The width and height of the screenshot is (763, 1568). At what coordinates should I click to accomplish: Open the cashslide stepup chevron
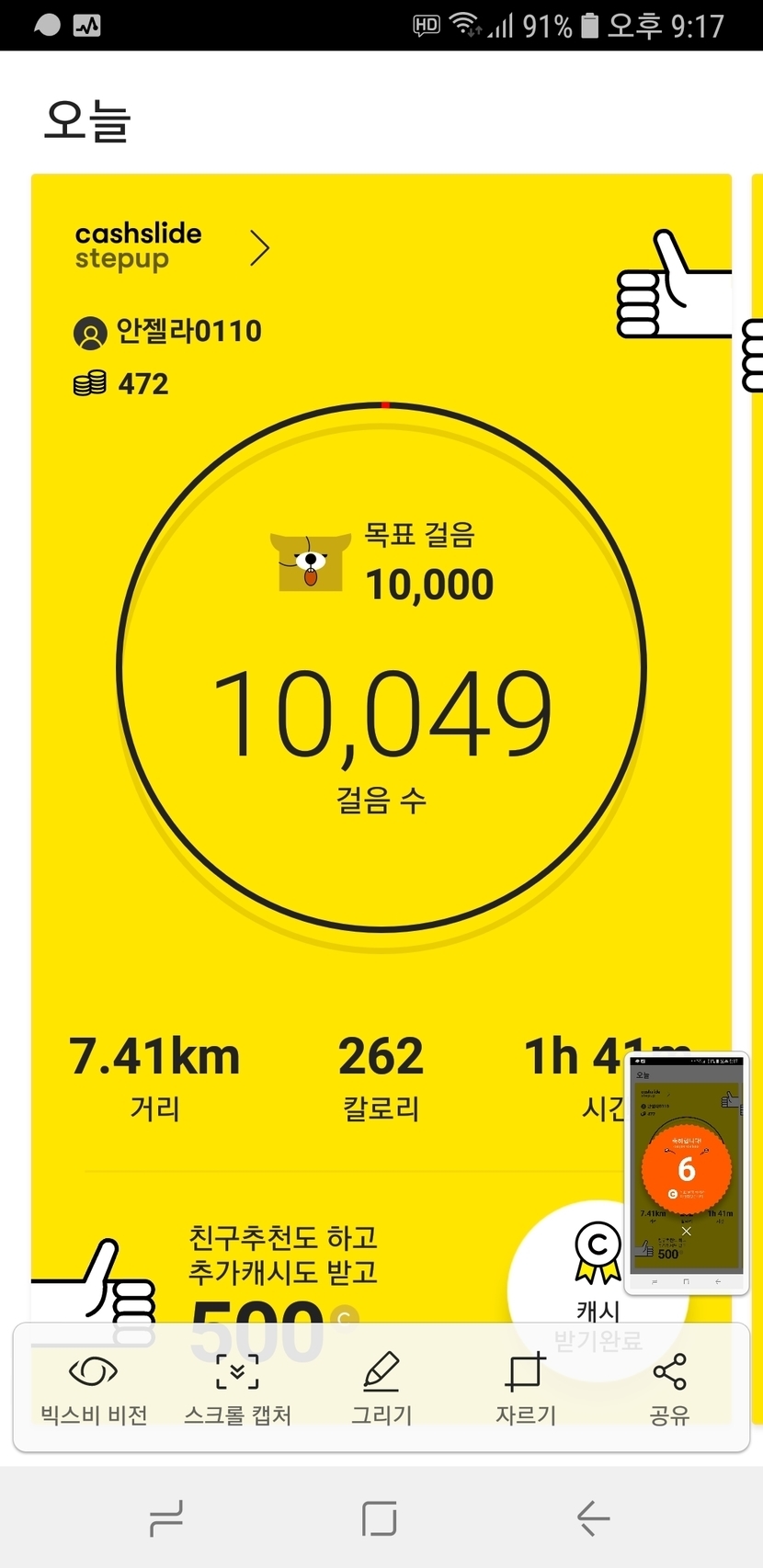pyautogui.click(x=260, y=247)
